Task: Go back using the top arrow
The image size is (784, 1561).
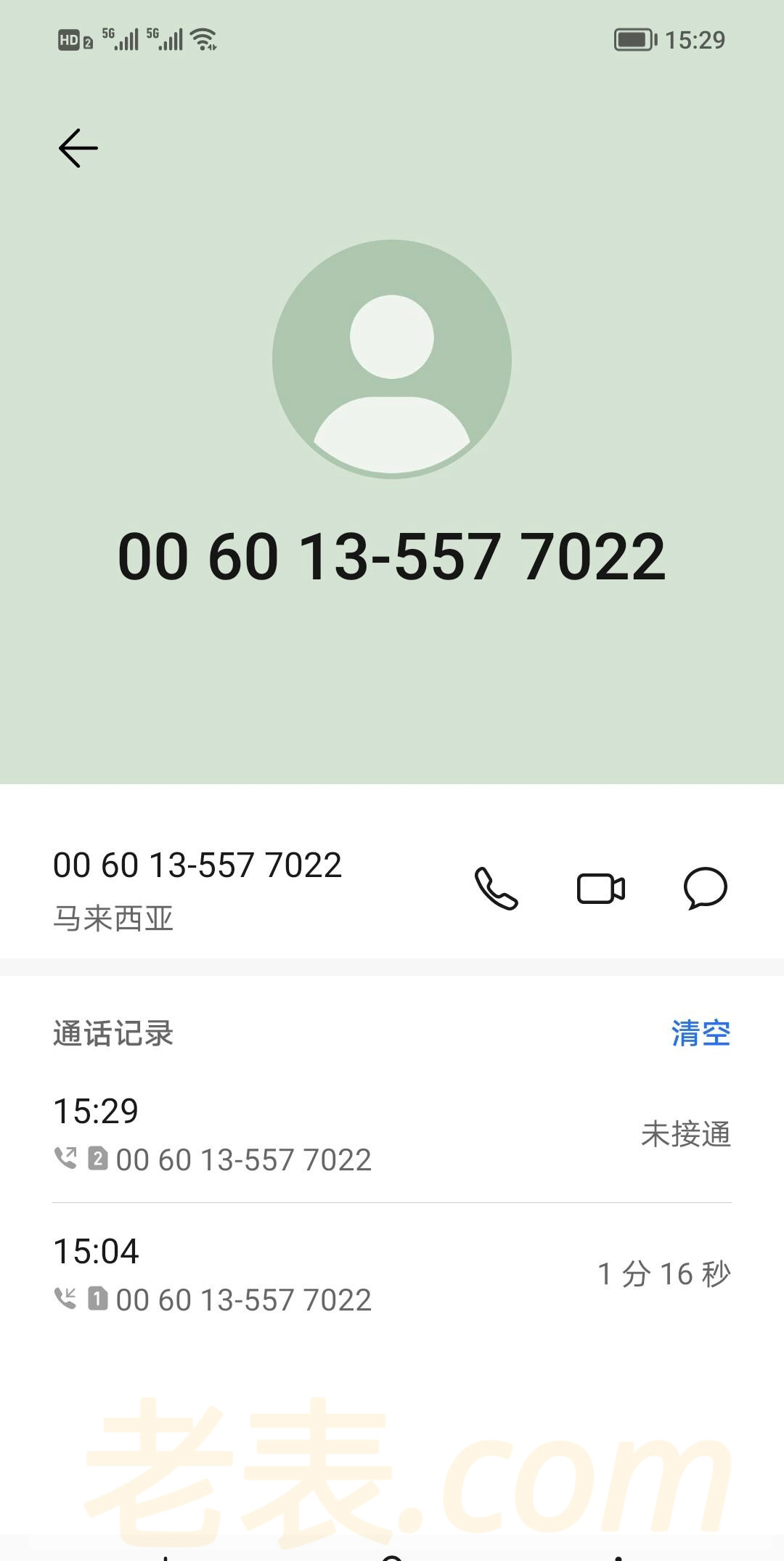Action: 78,148
